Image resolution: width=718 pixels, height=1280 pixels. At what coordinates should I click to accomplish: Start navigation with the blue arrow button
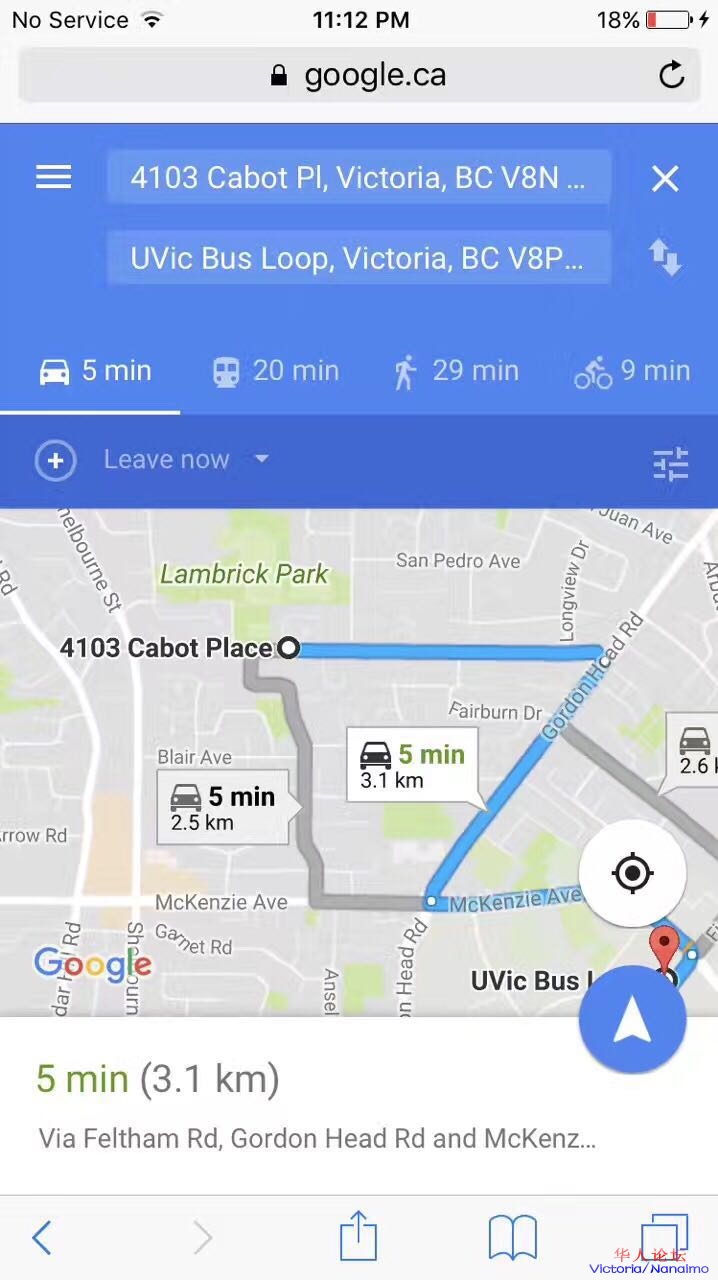click(632, 1021)
